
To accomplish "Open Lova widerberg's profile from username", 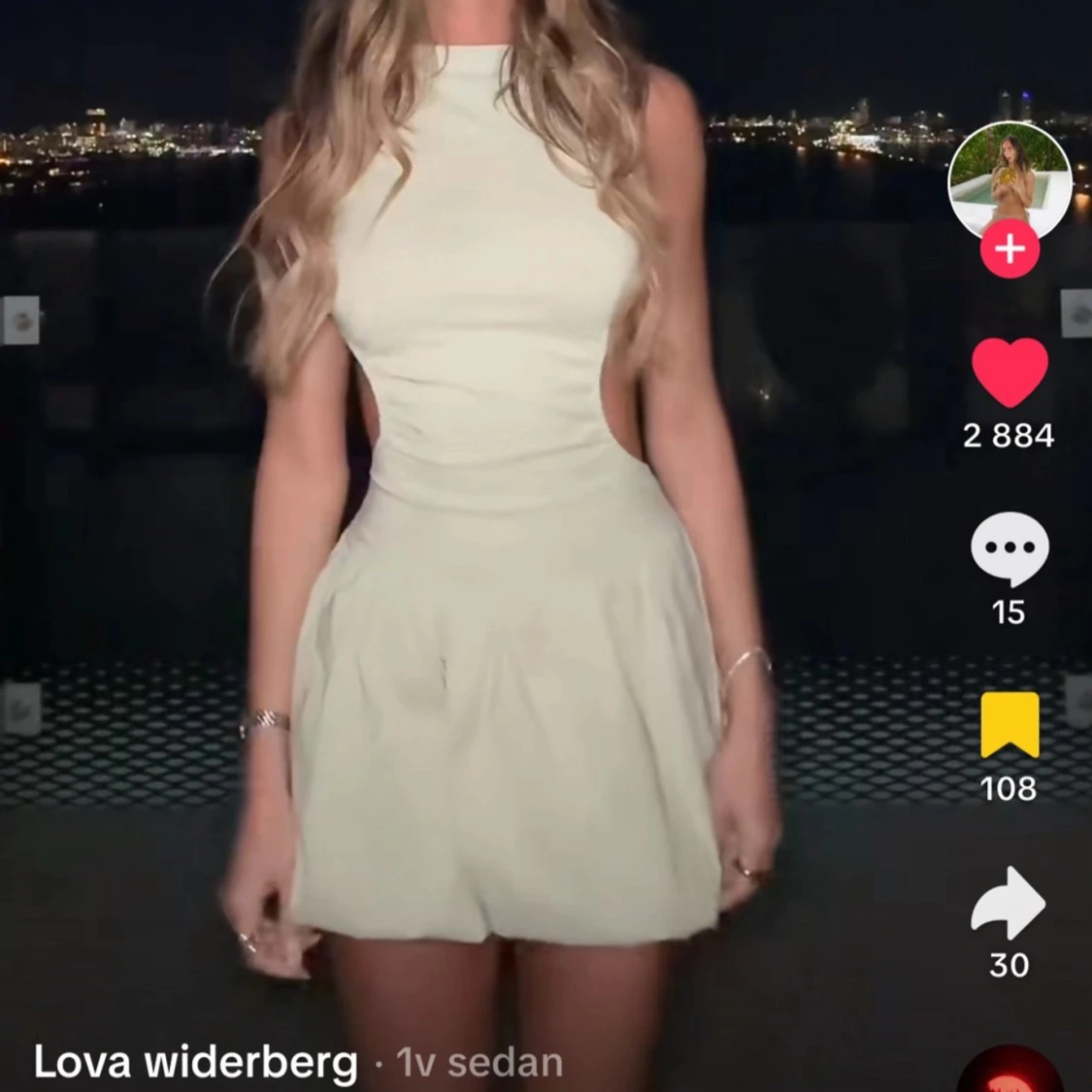I will 196,1063.
